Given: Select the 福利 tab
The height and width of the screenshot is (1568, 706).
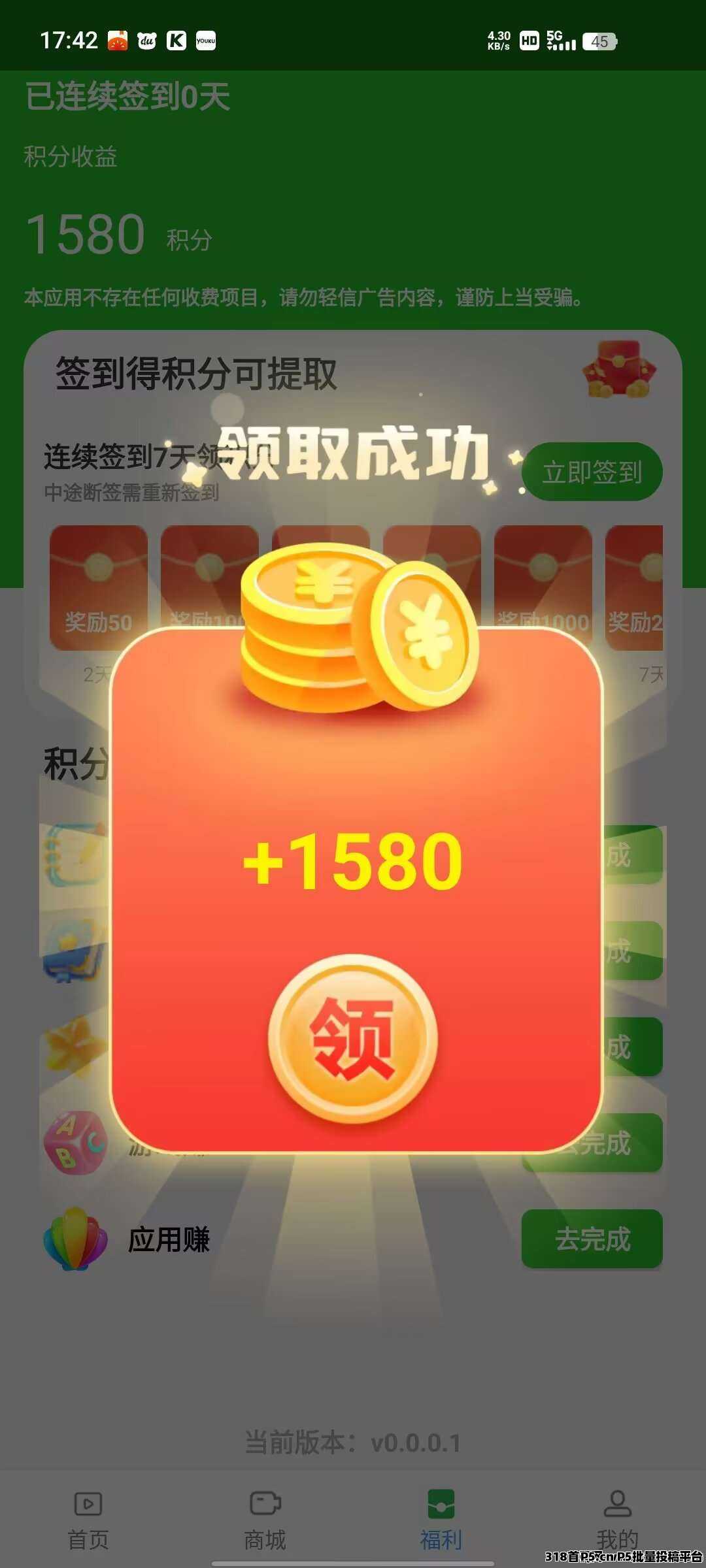Looking at the screenshot, I should (x=441, y=1520).
